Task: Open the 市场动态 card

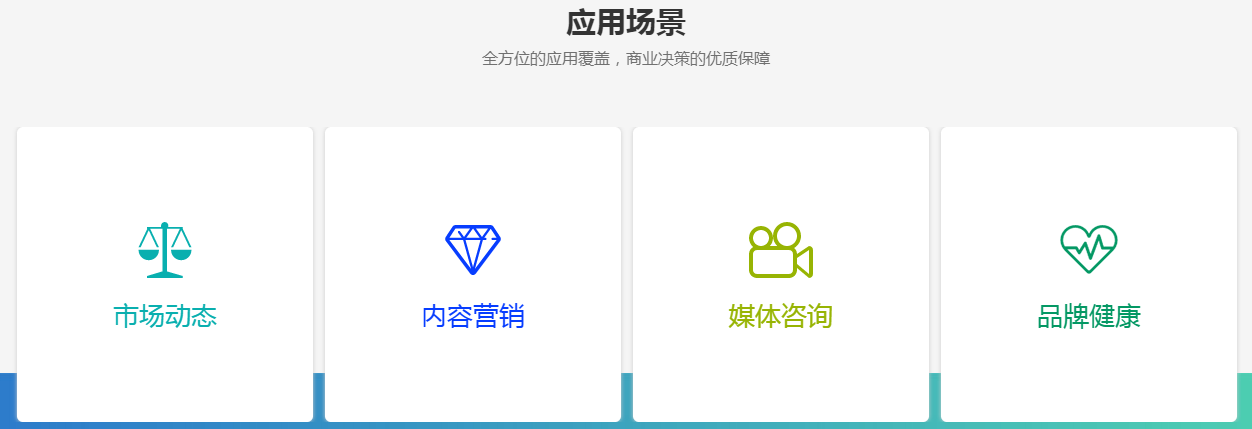Action: 165,274
